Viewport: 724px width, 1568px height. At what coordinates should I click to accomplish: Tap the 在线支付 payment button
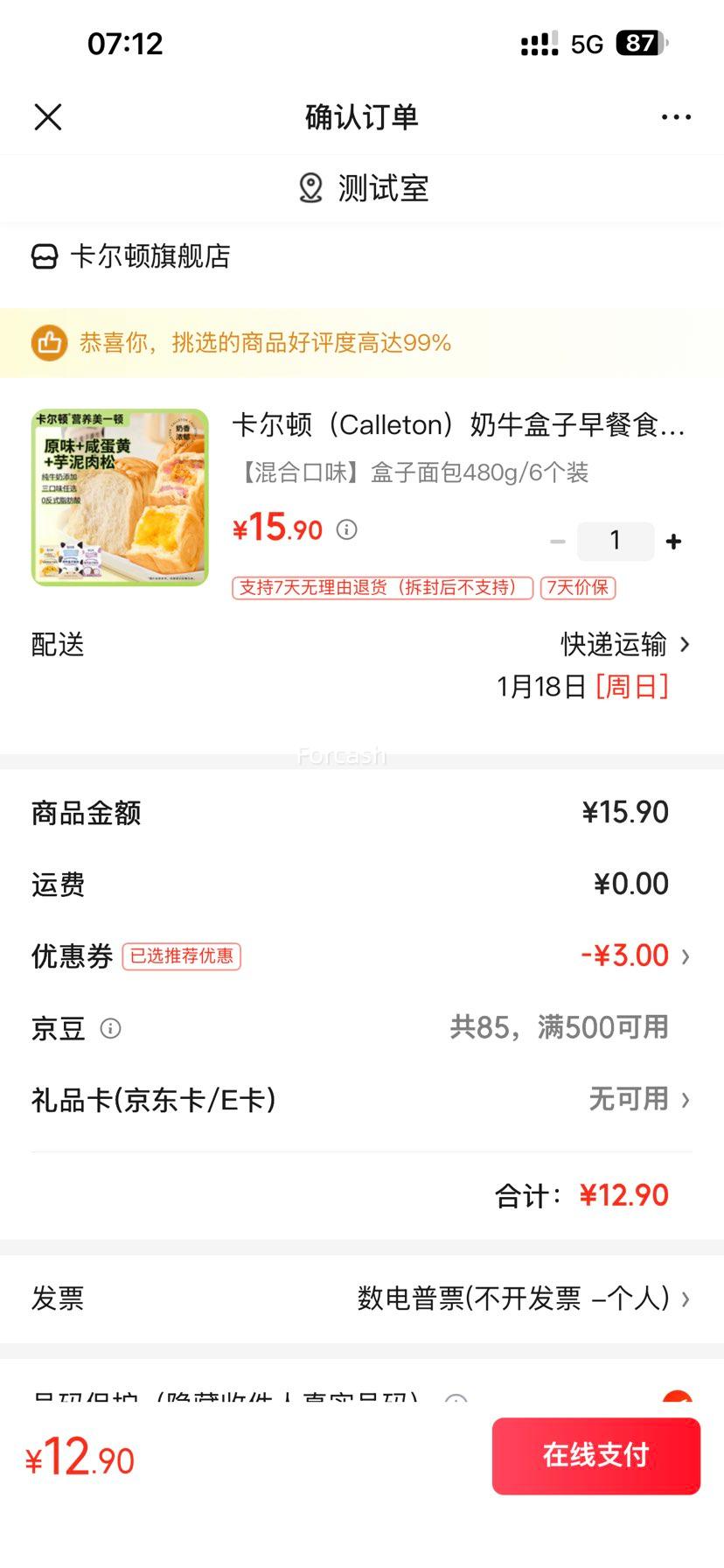[x=596, y=1455]
